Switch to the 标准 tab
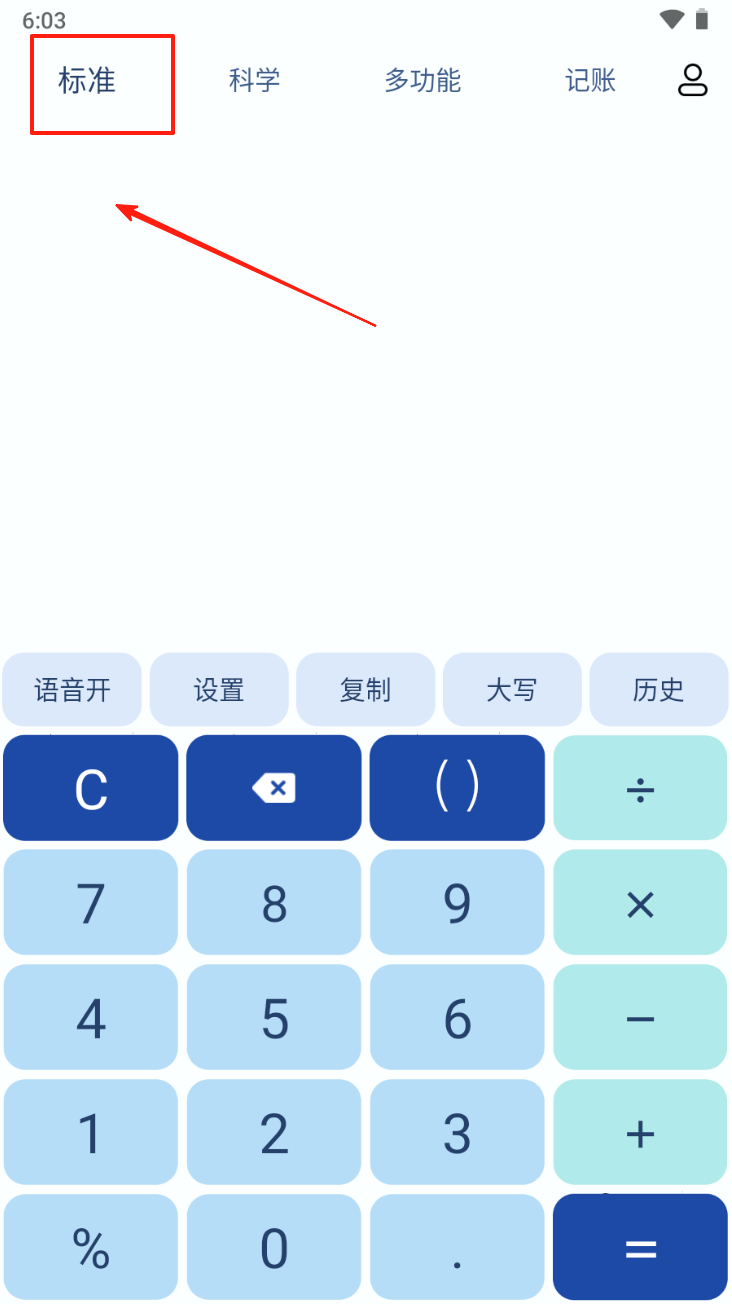 (88, 81)
